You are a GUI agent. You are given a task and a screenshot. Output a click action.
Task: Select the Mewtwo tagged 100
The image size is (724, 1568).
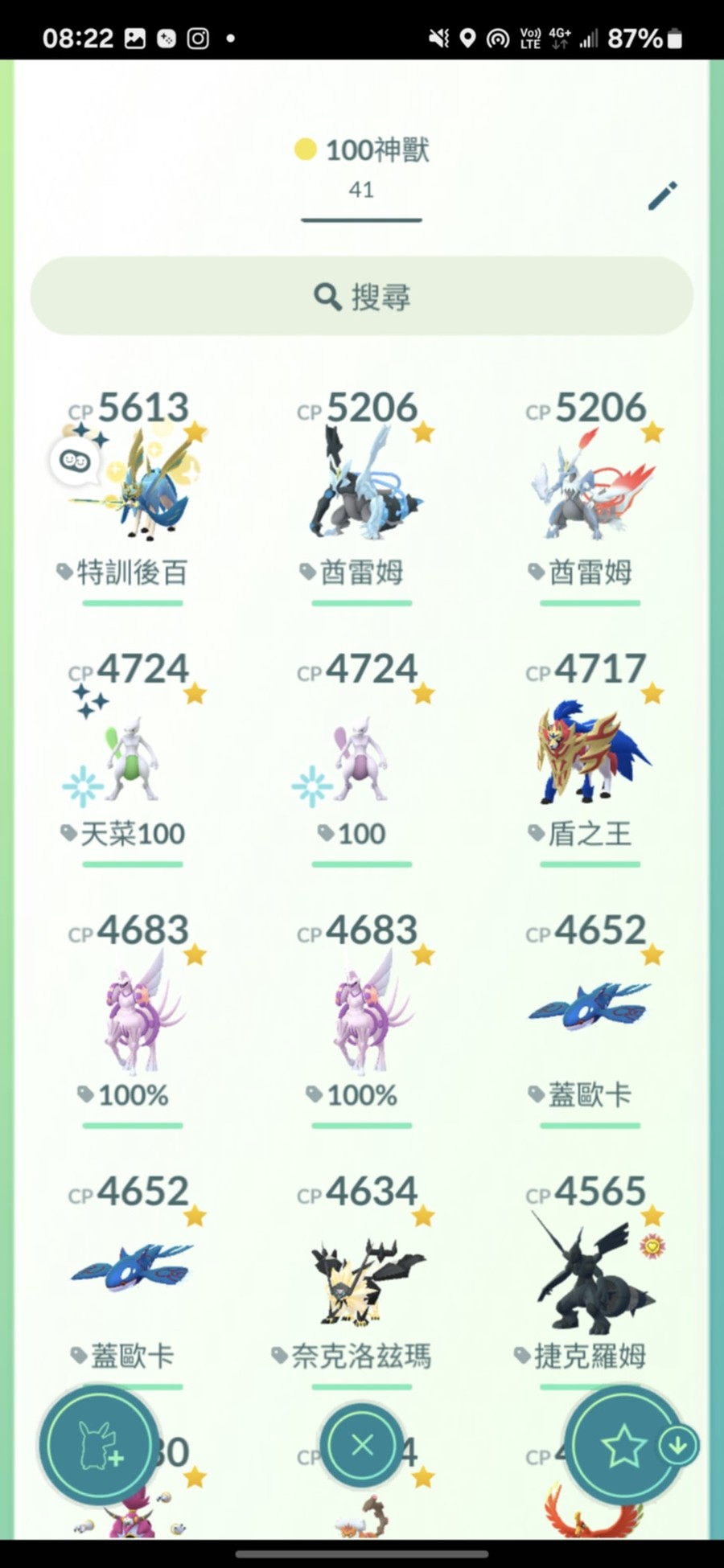point(361,756)
